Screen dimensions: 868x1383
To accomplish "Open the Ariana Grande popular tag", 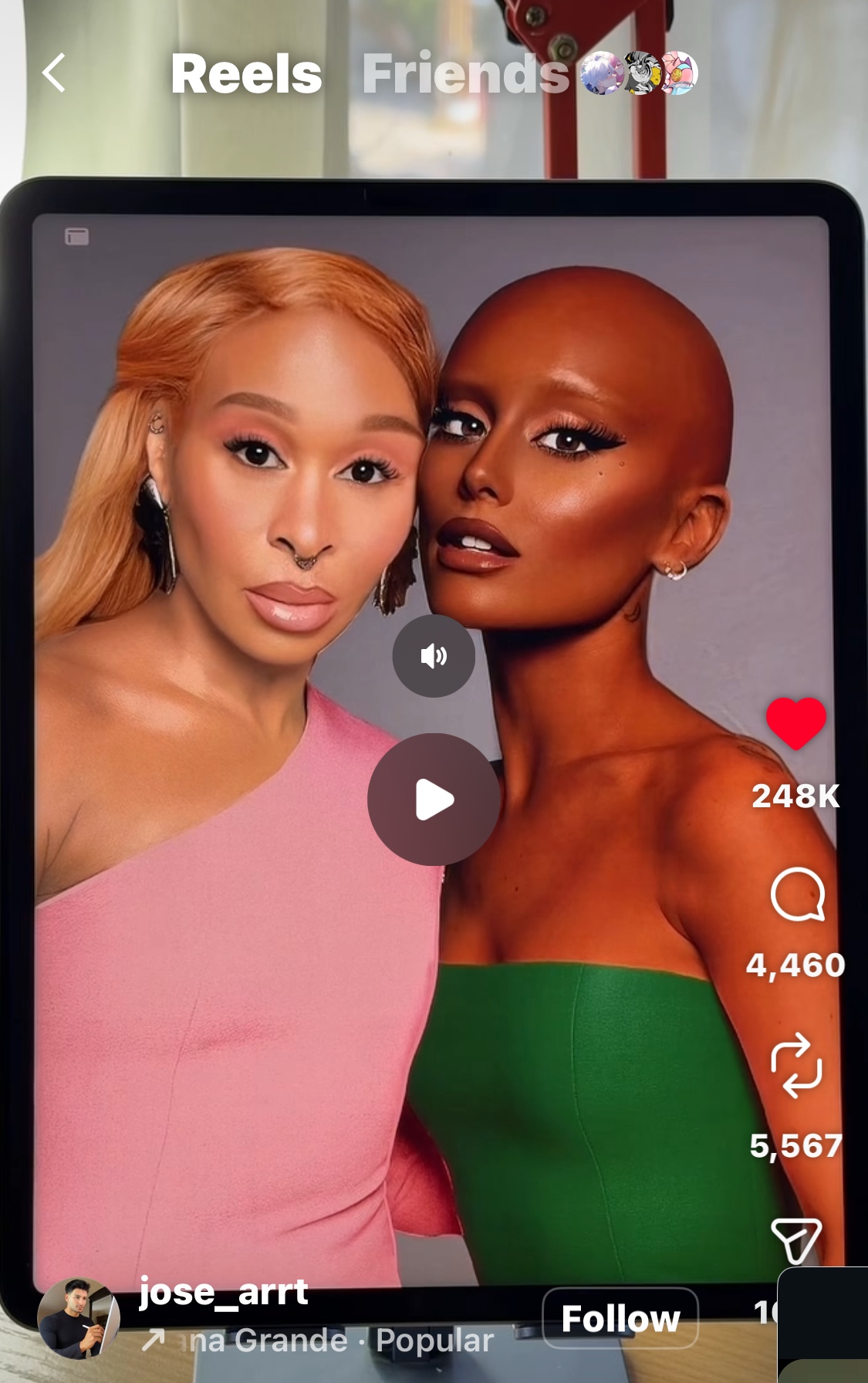I will coord(339,1341).
